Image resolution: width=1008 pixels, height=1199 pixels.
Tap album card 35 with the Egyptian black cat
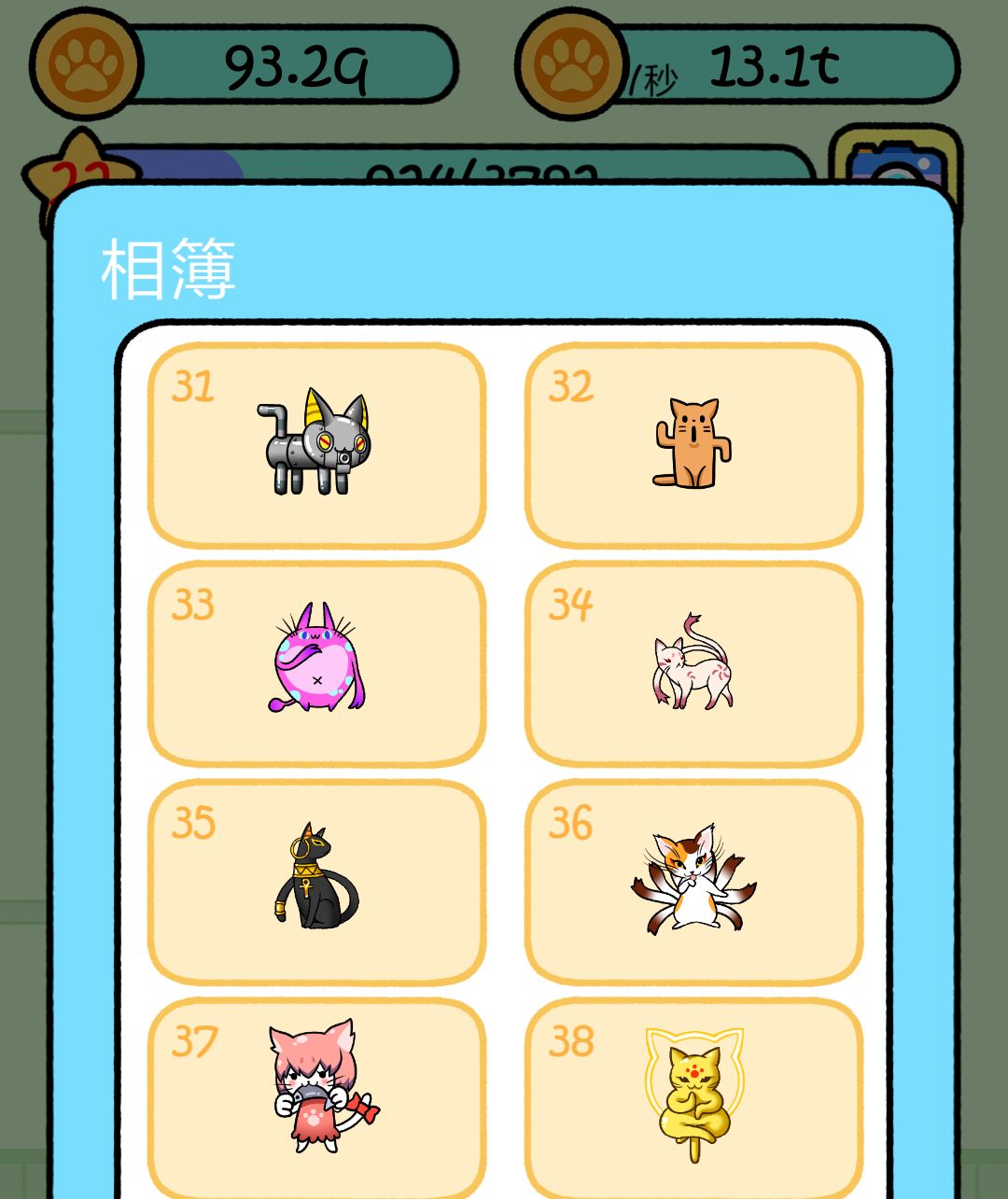(316, 882)
